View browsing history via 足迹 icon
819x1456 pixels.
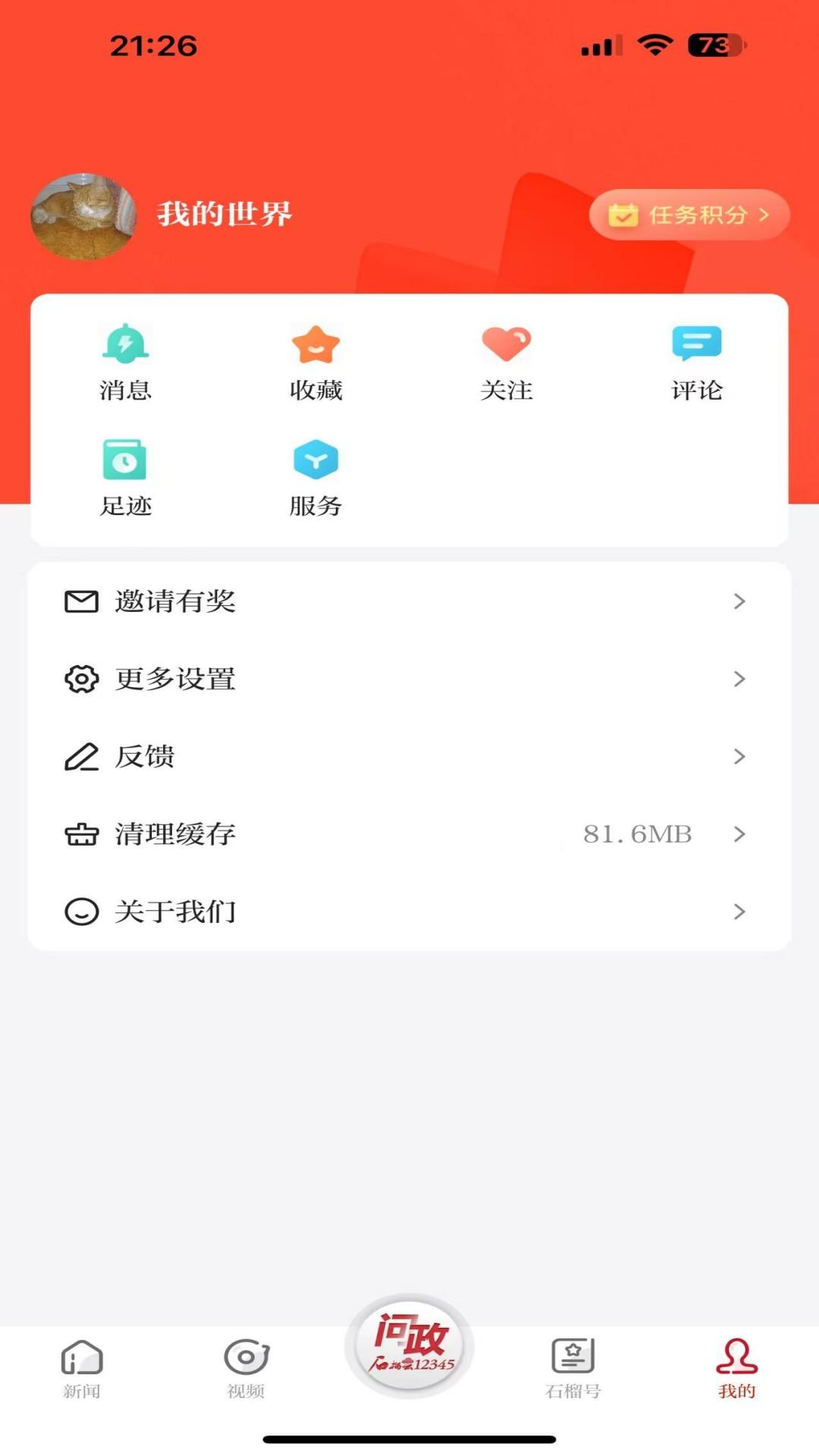click(x=126, y=460)
